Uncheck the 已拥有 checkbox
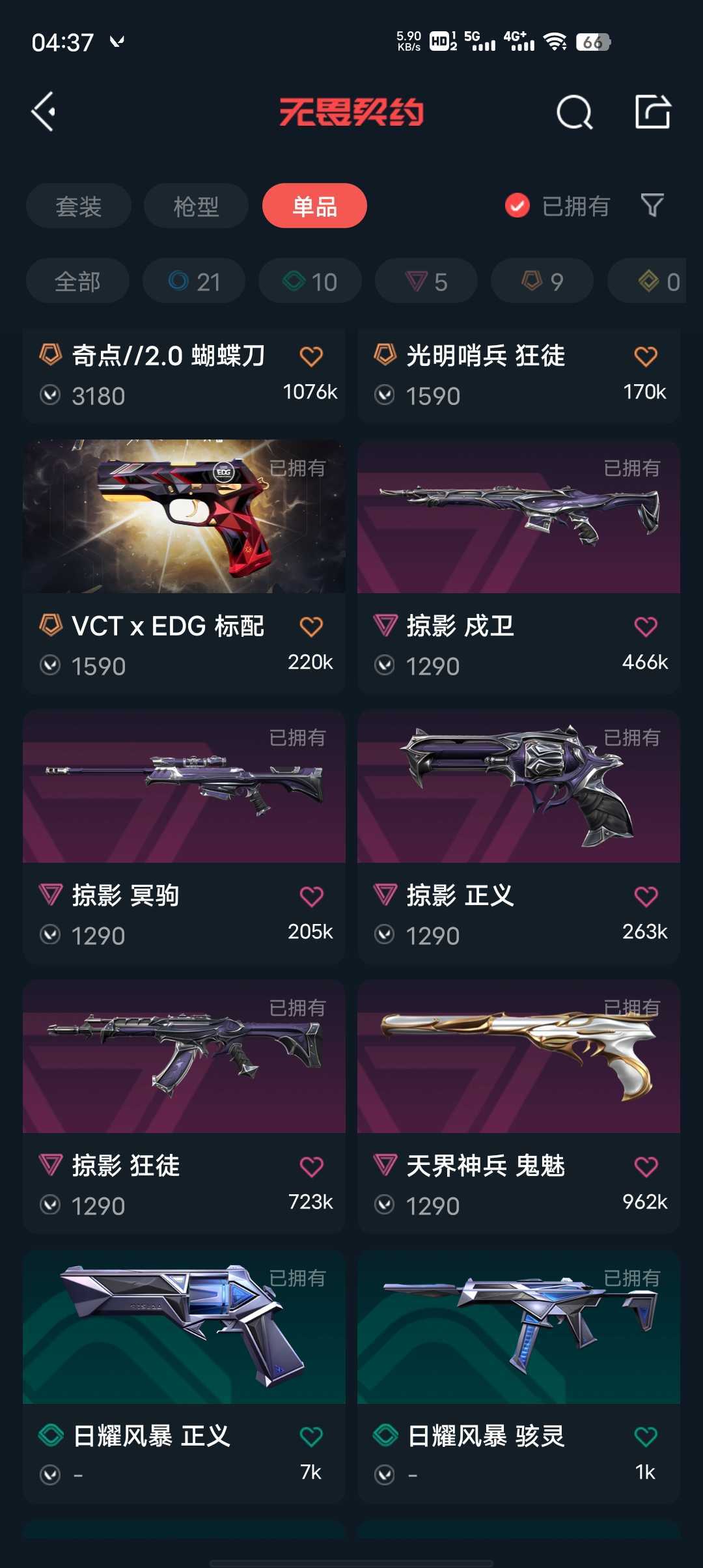The width and height of the screenshot is (703, 1568). pyautogui.click(x=517, y=206)
